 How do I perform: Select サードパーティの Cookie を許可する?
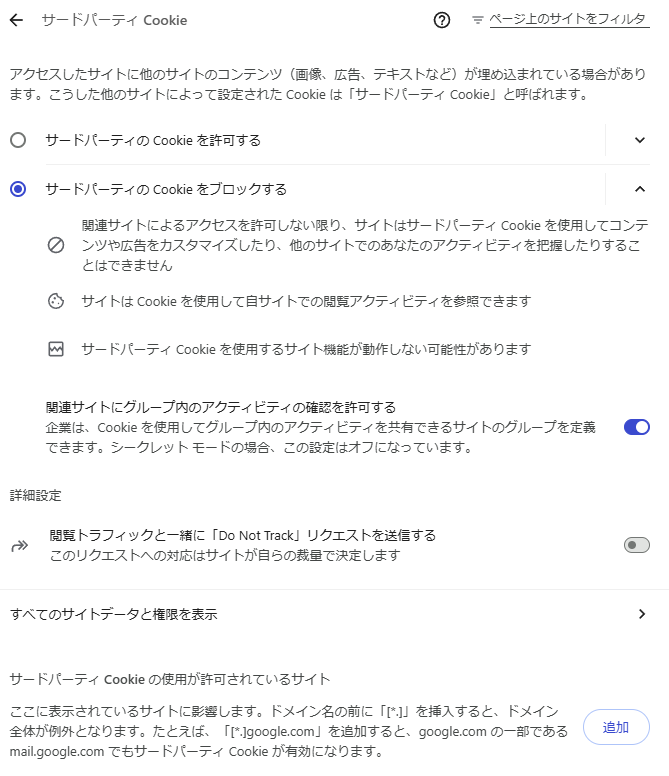click(18, 140)
